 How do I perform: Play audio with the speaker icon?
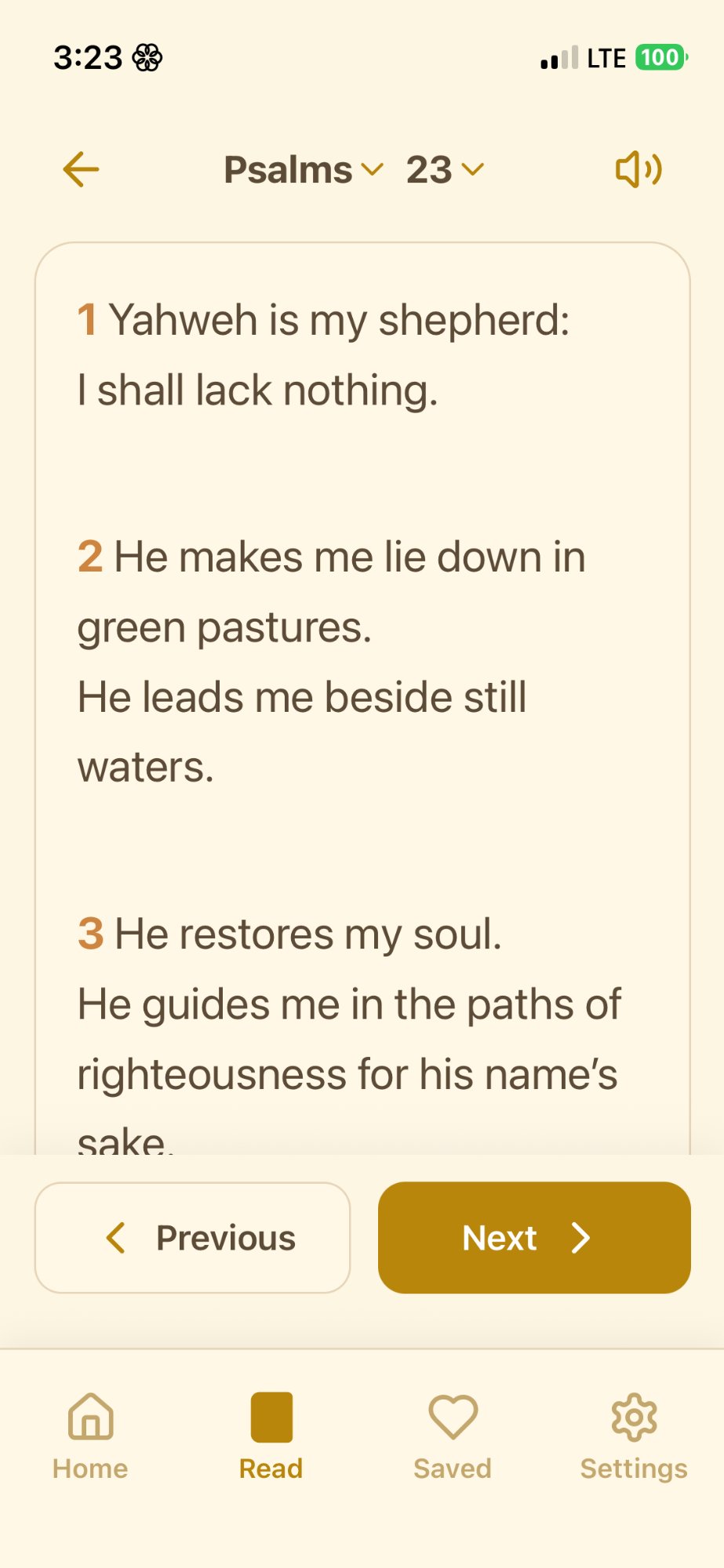tap(638, 169)
